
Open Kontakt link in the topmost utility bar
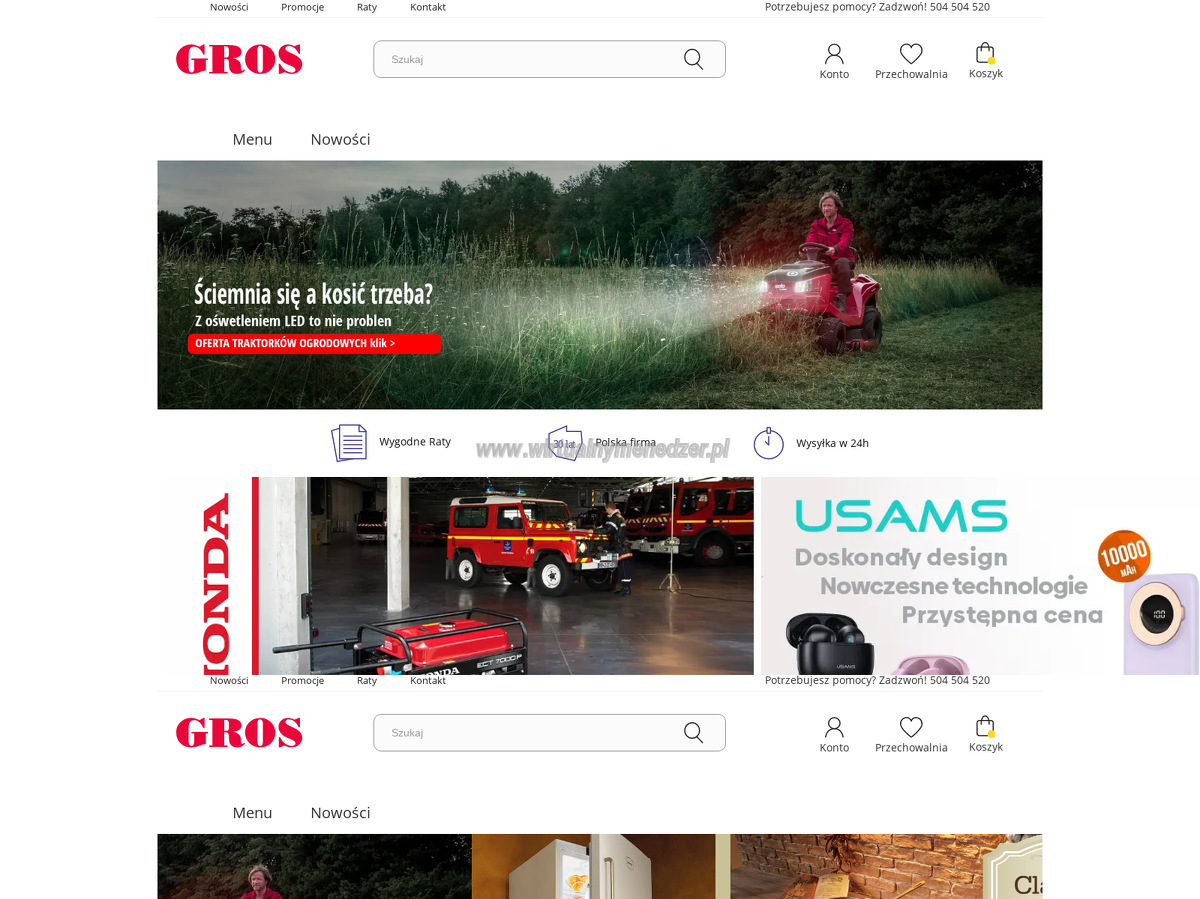click(428, 7)
